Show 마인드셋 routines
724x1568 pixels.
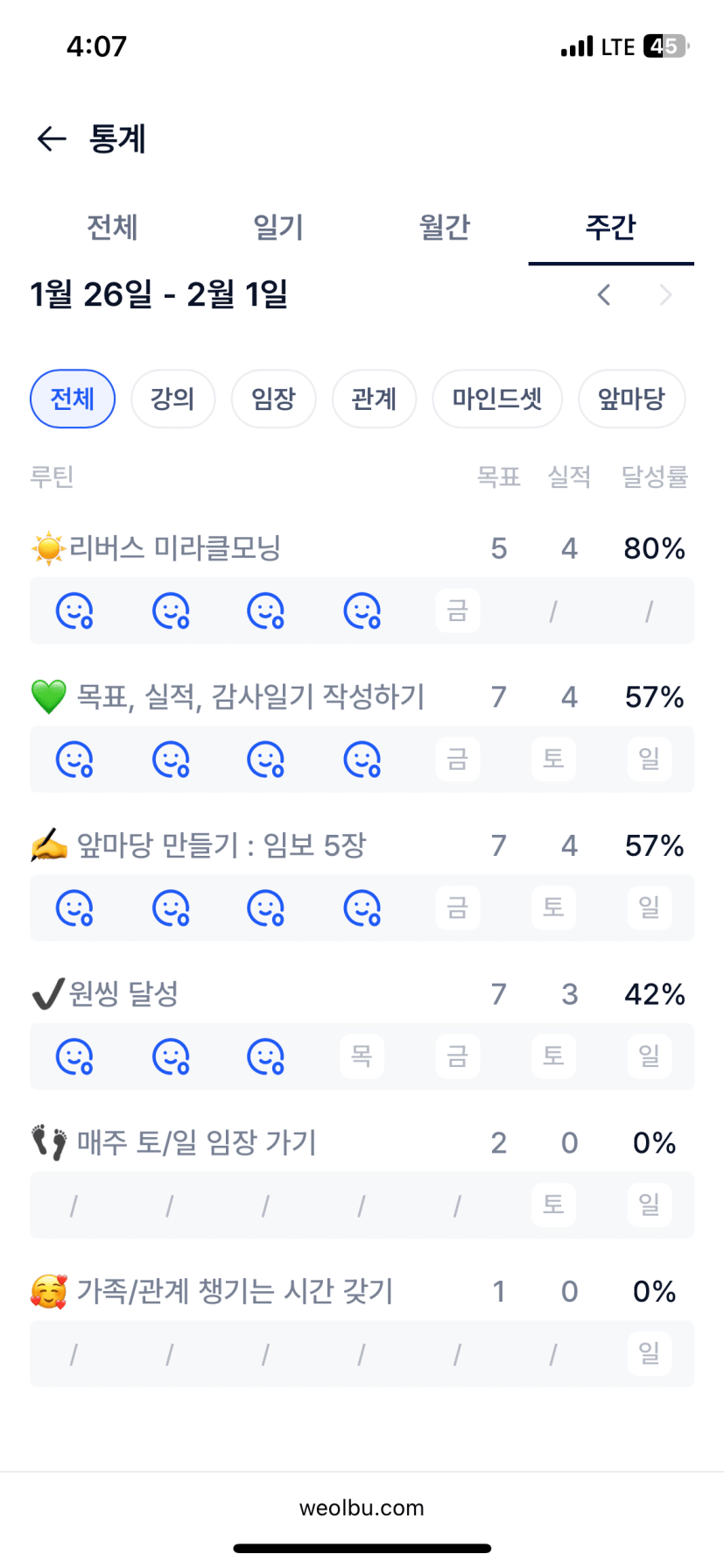coord(496,399)
